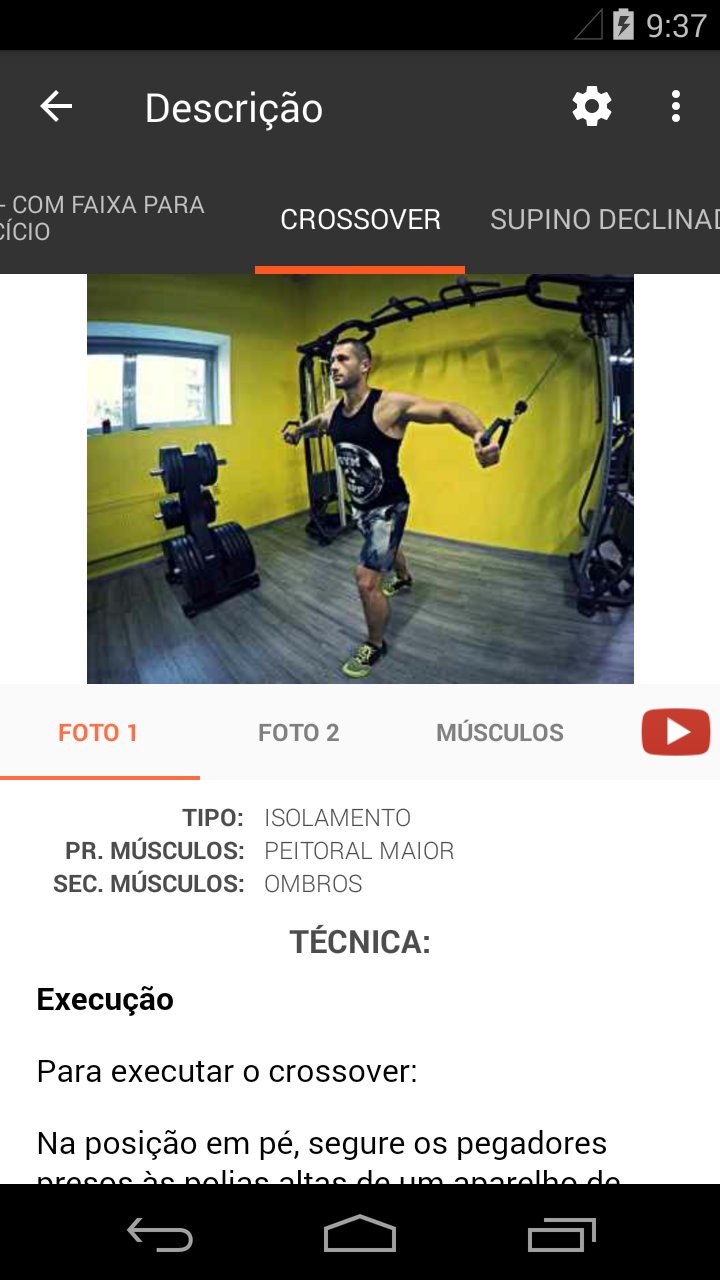
Task: Tap the system home button
Action: (x=360, y=1233)
